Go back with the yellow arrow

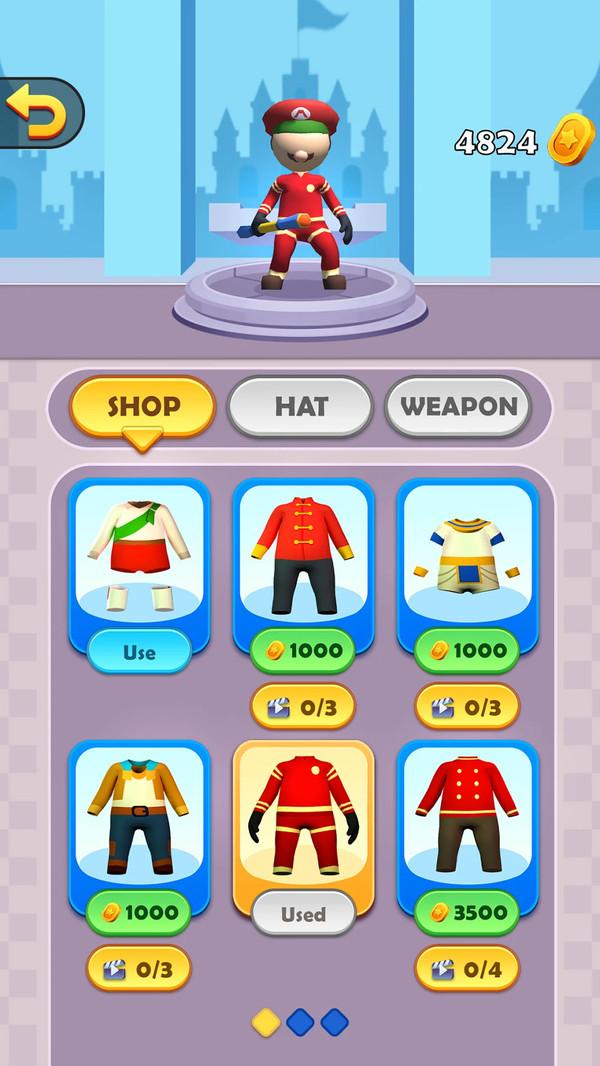pos(36,113)
